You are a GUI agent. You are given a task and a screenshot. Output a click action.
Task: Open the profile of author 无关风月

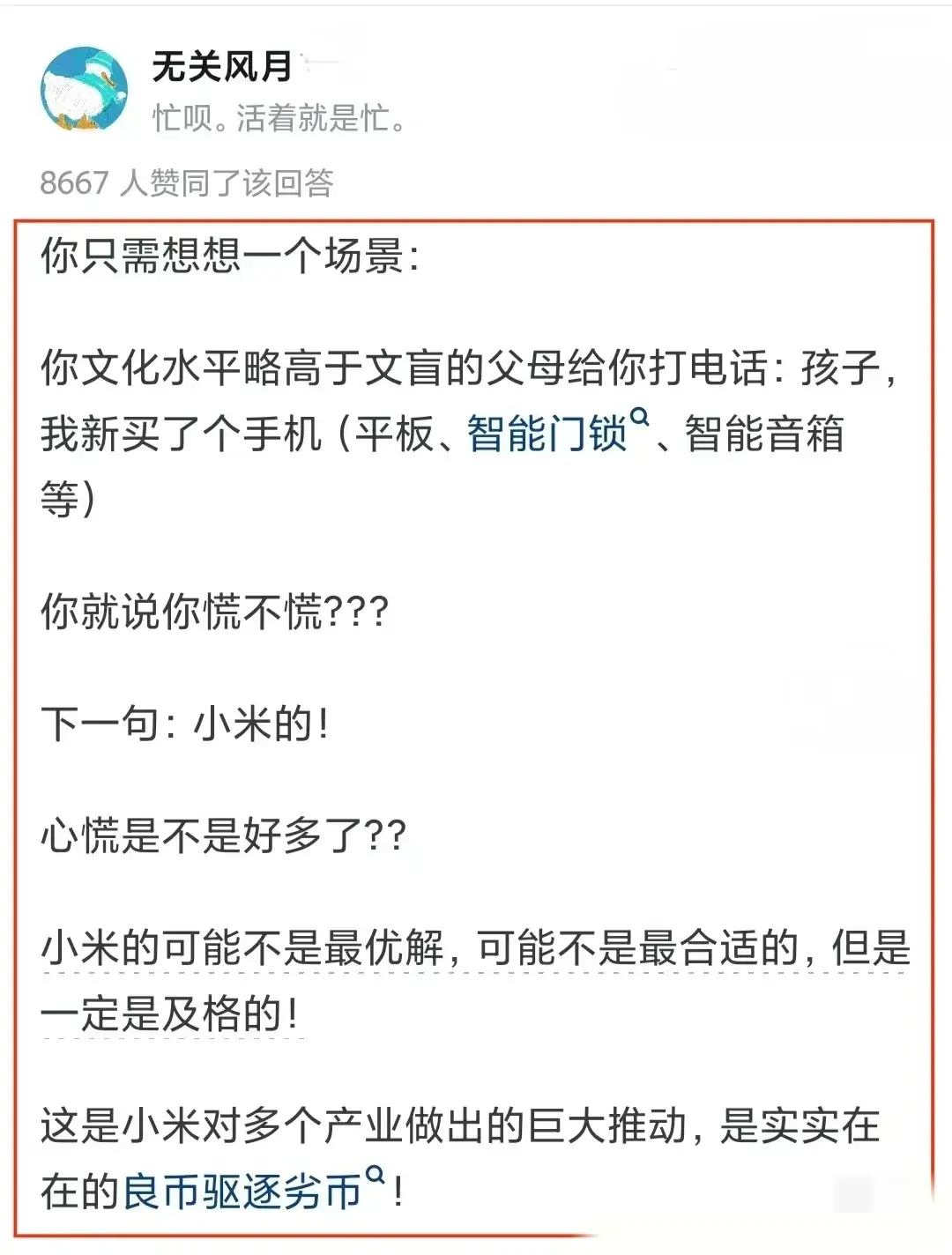(222, 67)
